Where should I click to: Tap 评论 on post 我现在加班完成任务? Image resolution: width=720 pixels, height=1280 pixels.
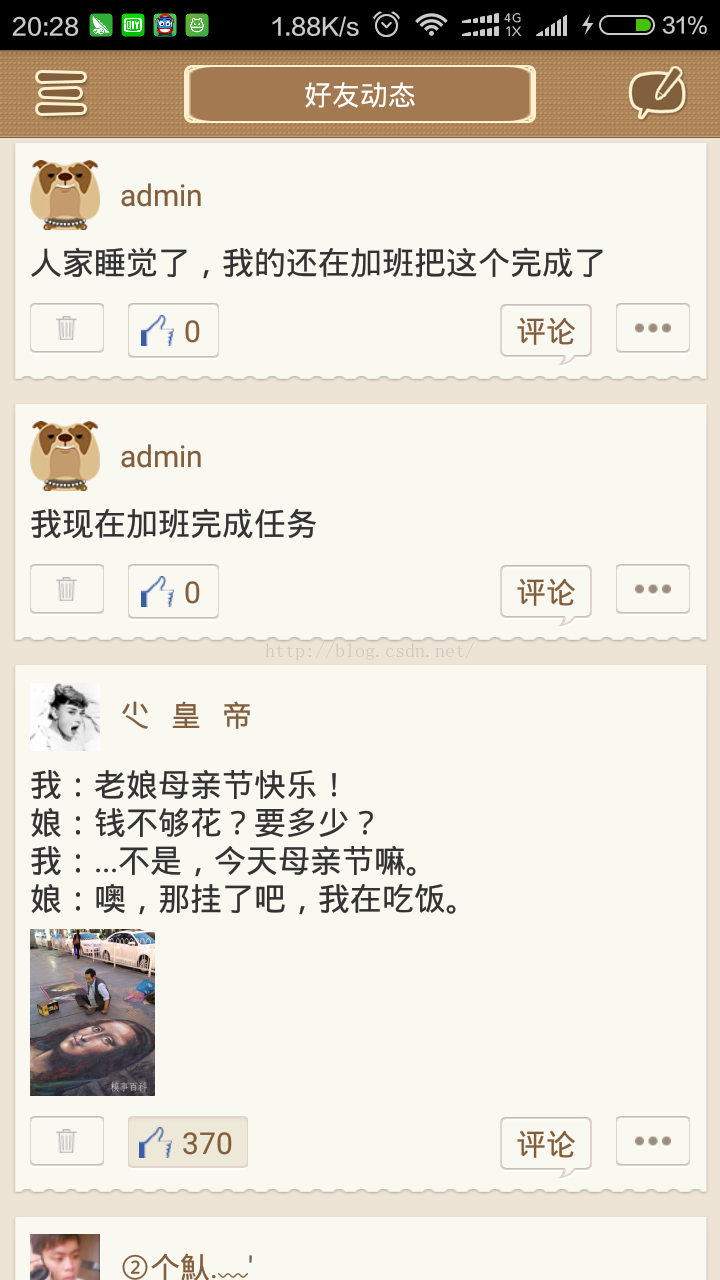(546, 592)
